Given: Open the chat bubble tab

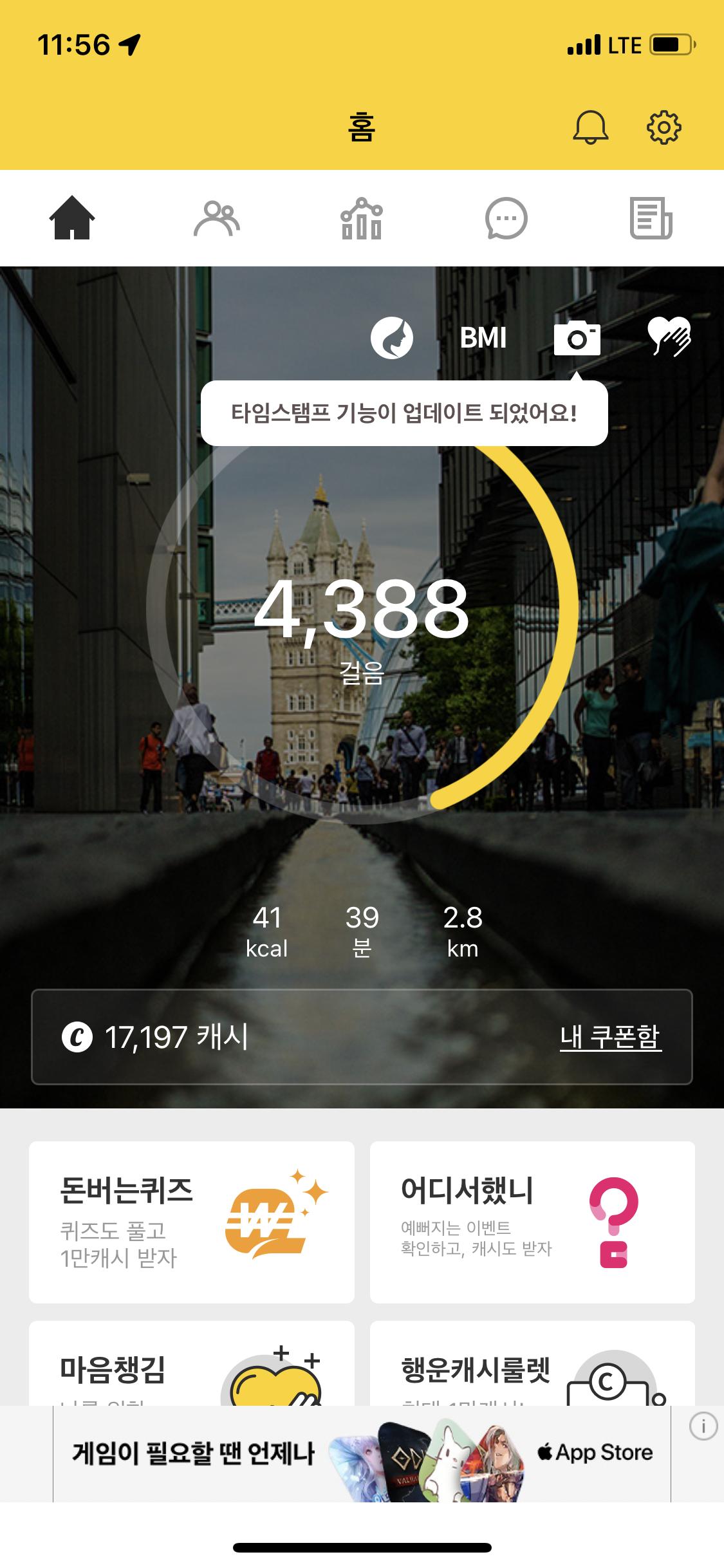Looking at the screenshot, I should pos(506,218).
